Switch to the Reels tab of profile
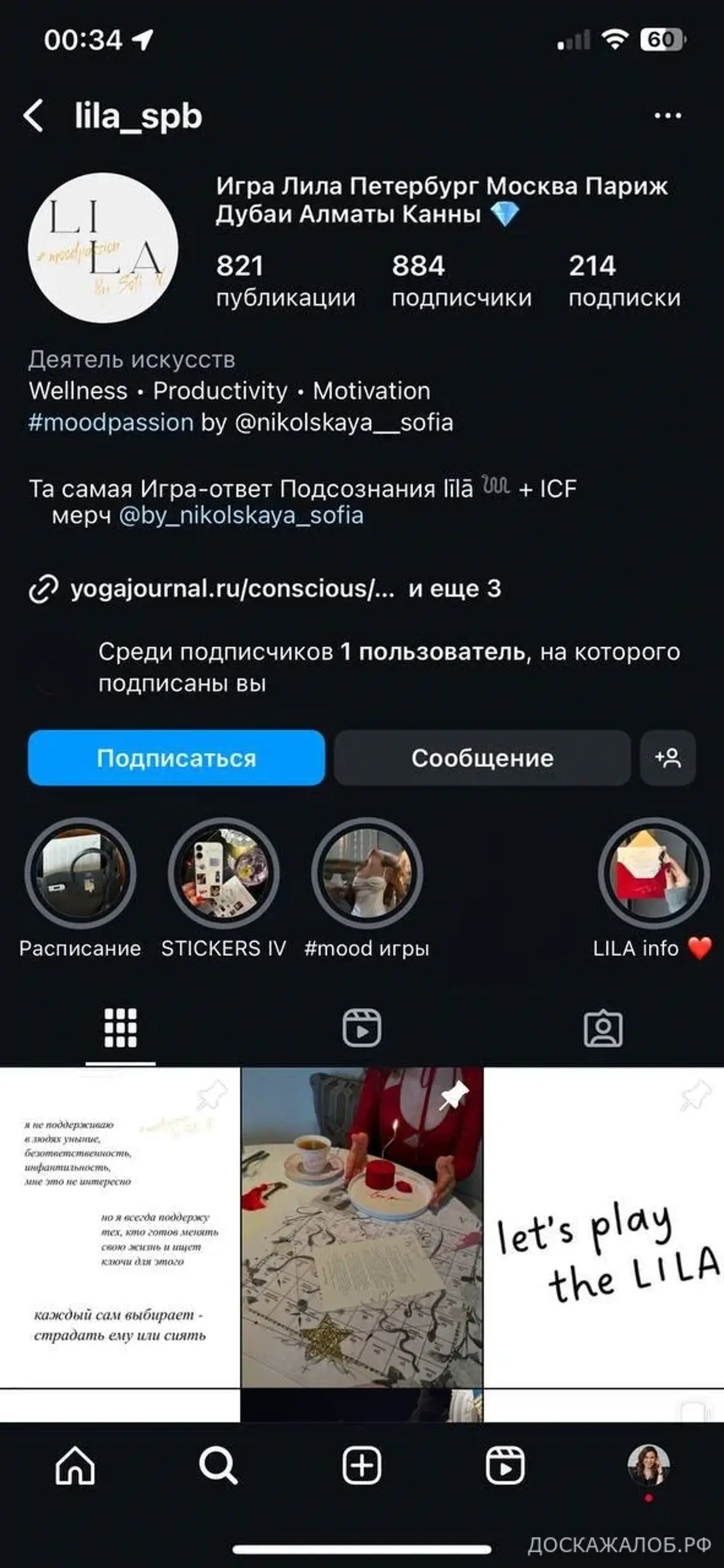Image resolution: width=724 pixels, height=1568 pixels. pyautogui.click(x=361, y=1028)
